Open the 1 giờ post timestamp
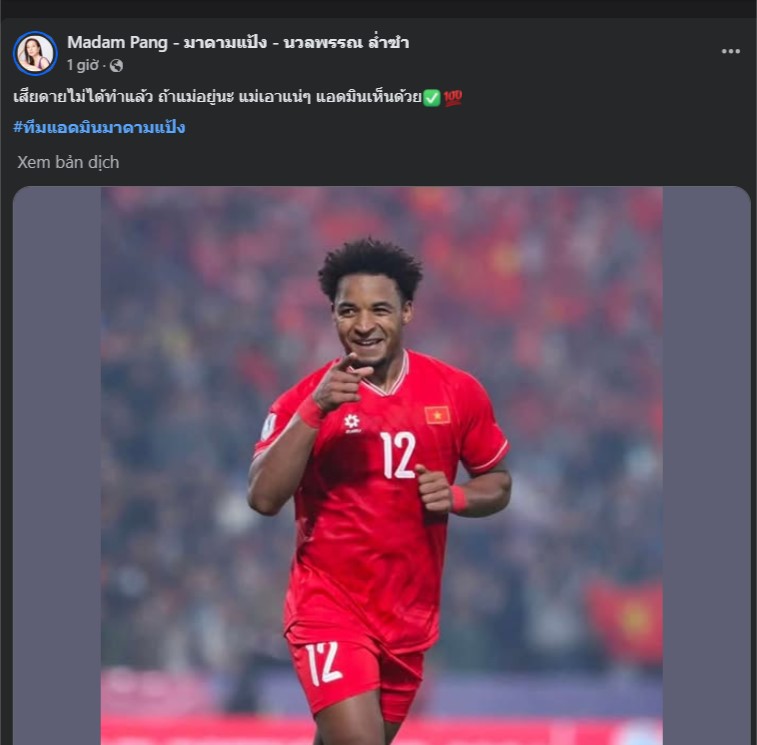Image resolution: width=757 pixels, height=745 pixels. point(83,65)
